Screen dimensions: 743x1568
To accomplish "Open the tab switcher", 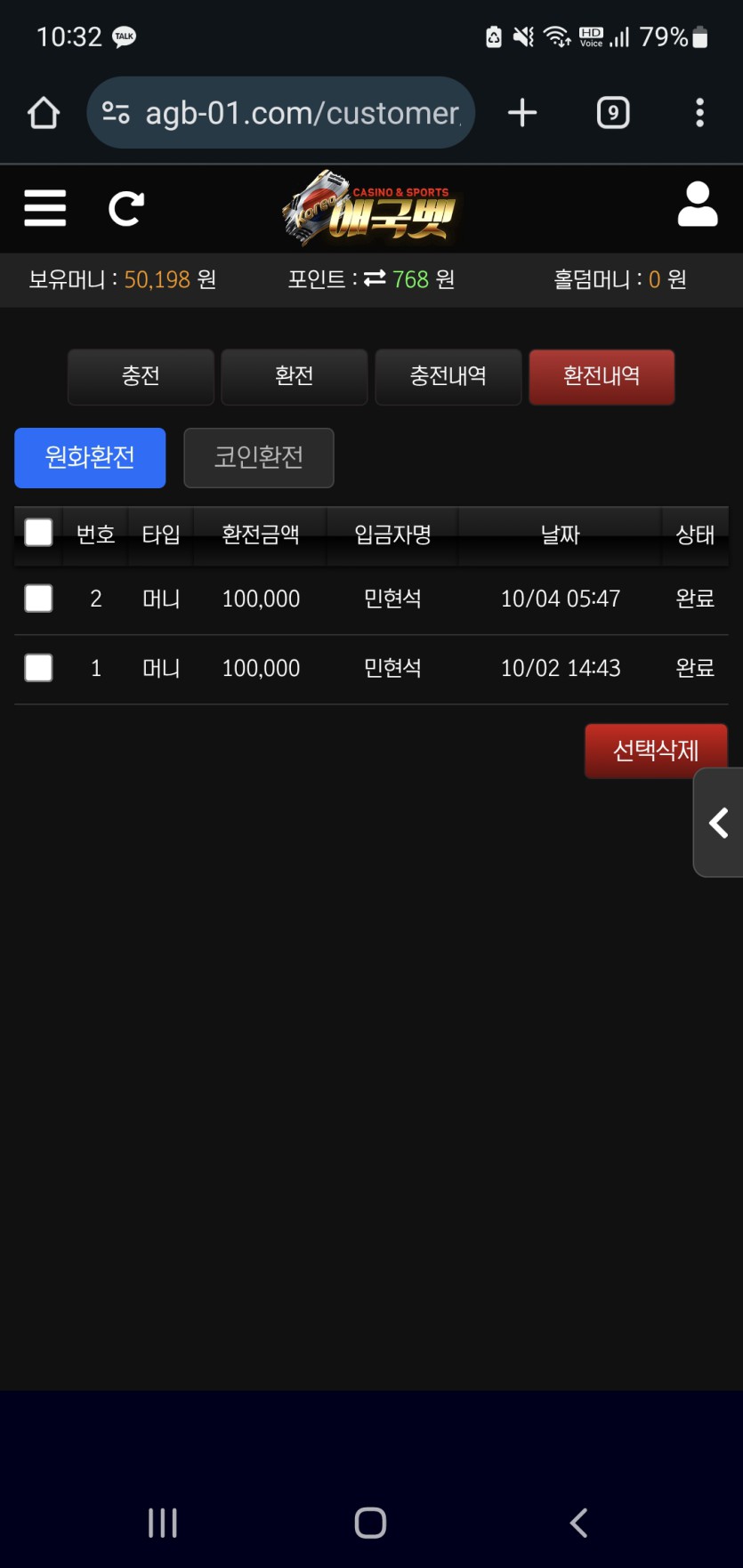I will [613, 113].
